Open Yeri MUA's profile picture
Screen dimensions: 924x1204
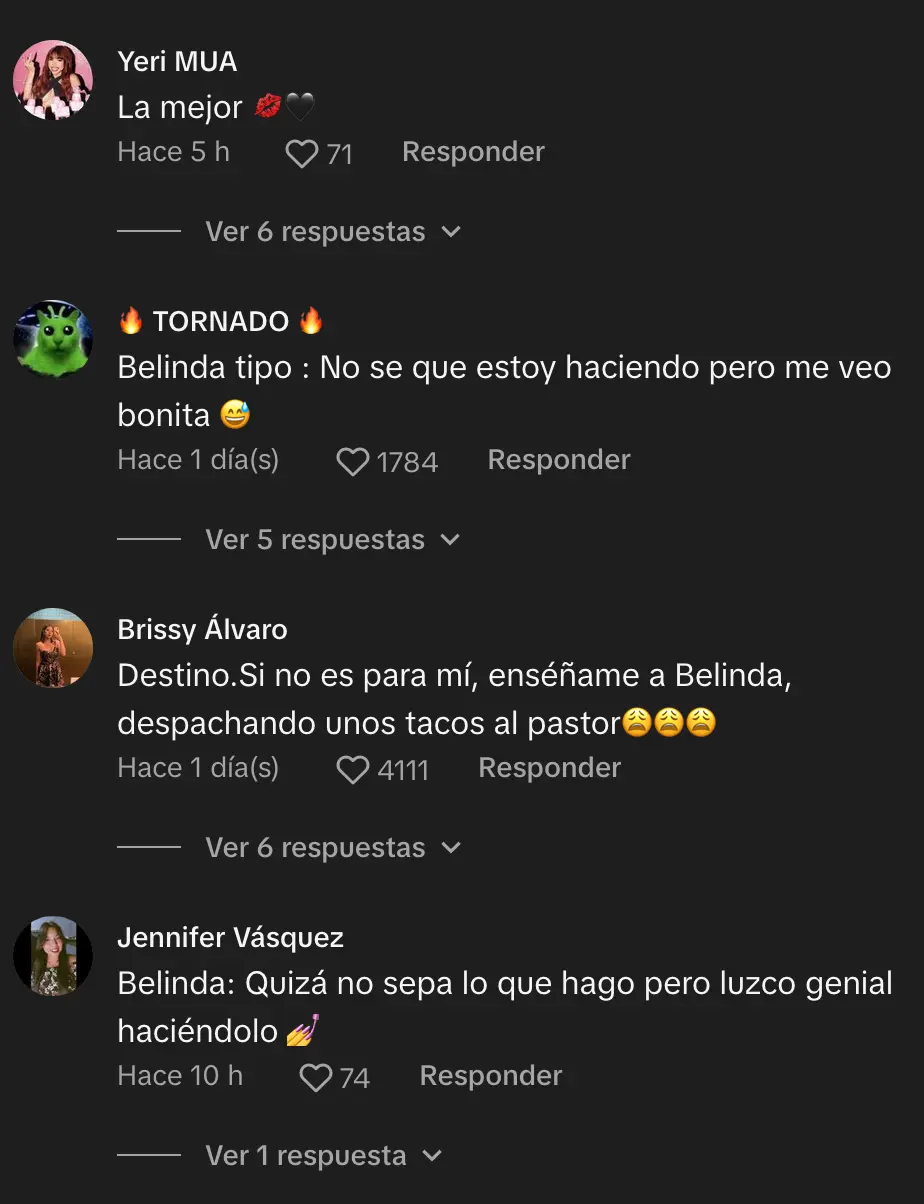53,80
